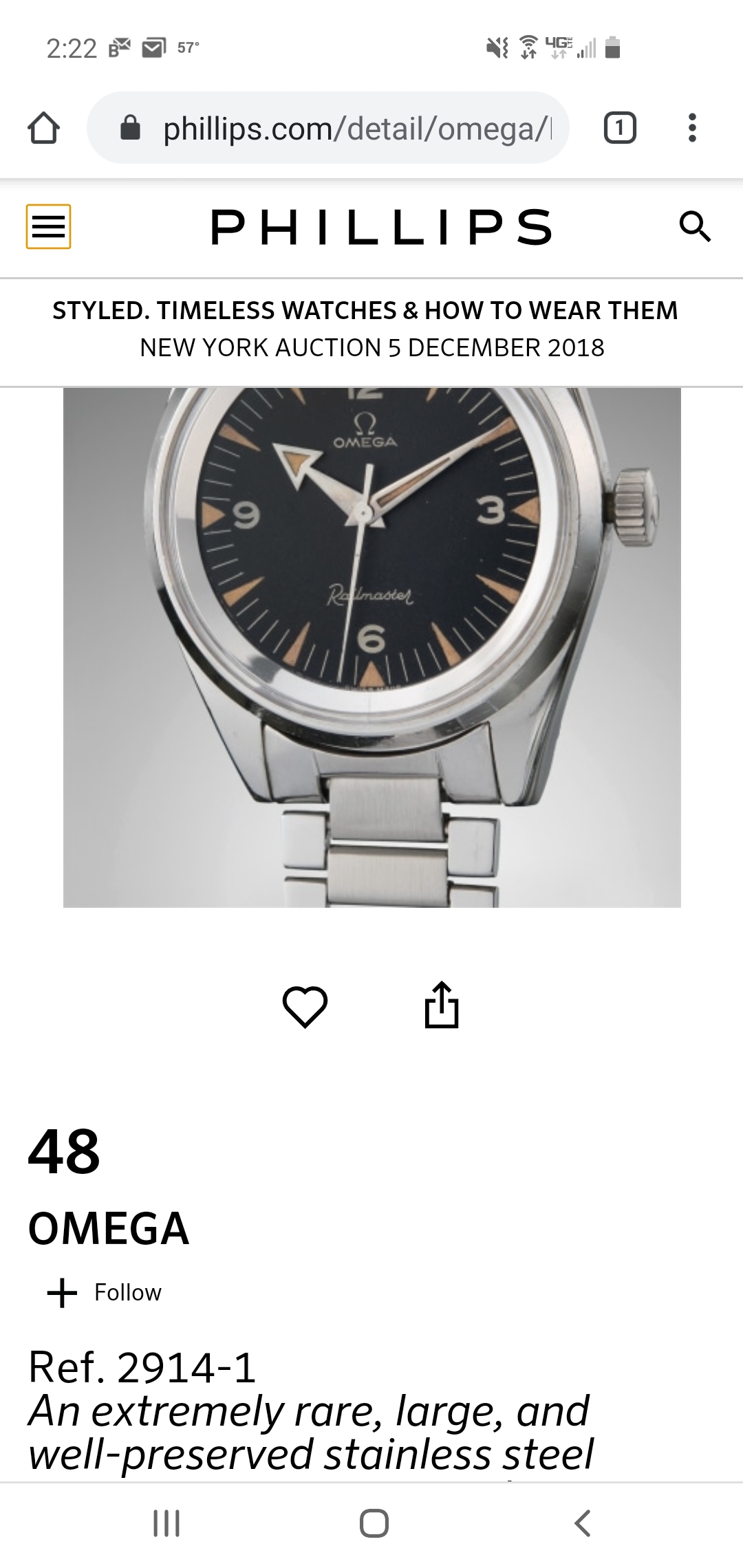Open the Omega Railmaster watch photo

(x=371, y=646)
